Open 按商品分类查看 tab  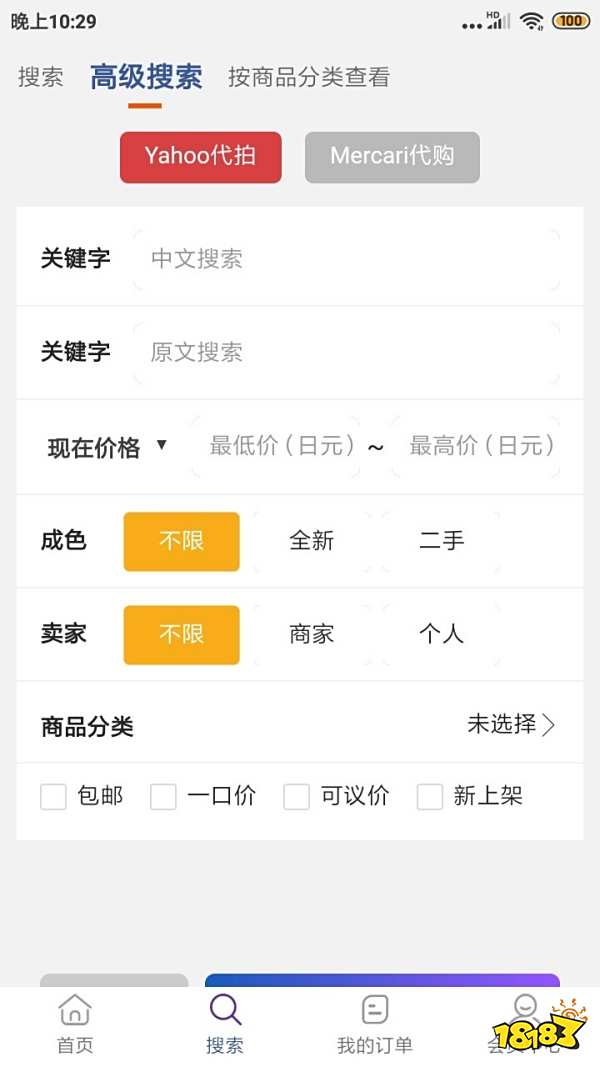point(308,78)
